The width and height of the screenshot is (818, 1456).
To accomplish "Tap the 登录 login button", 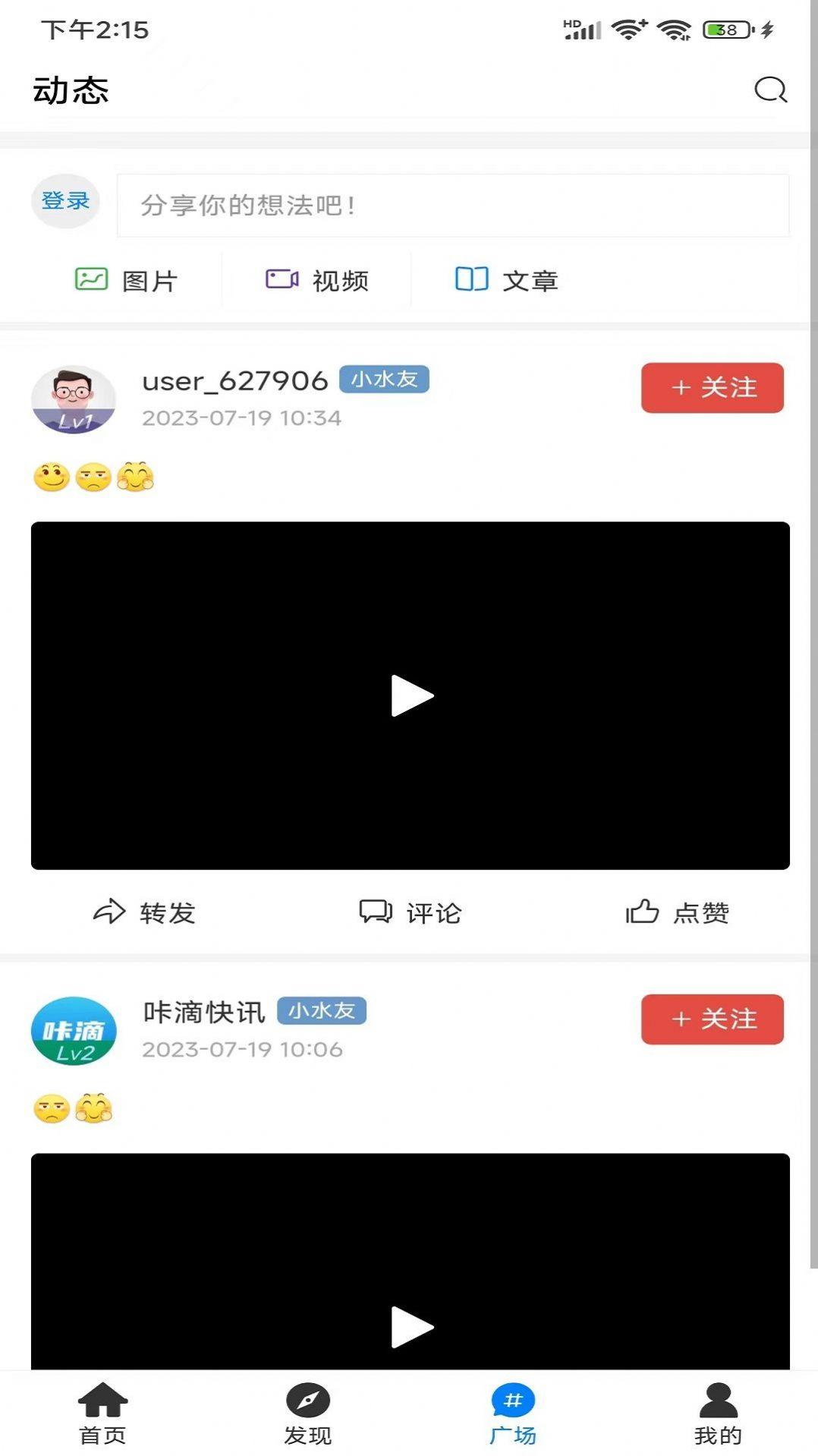I will [64, 200].
